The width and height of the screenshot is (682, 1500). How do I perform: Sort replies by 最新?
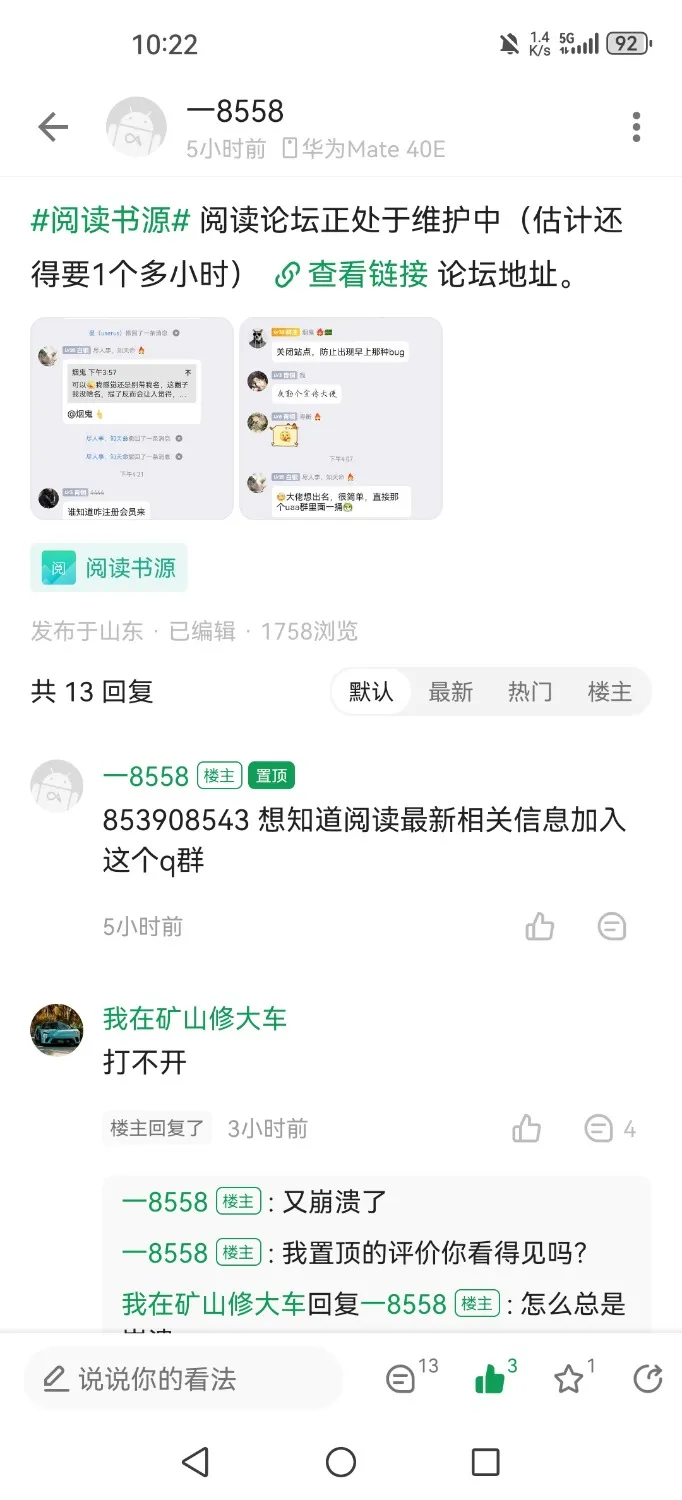pos(450,691)
